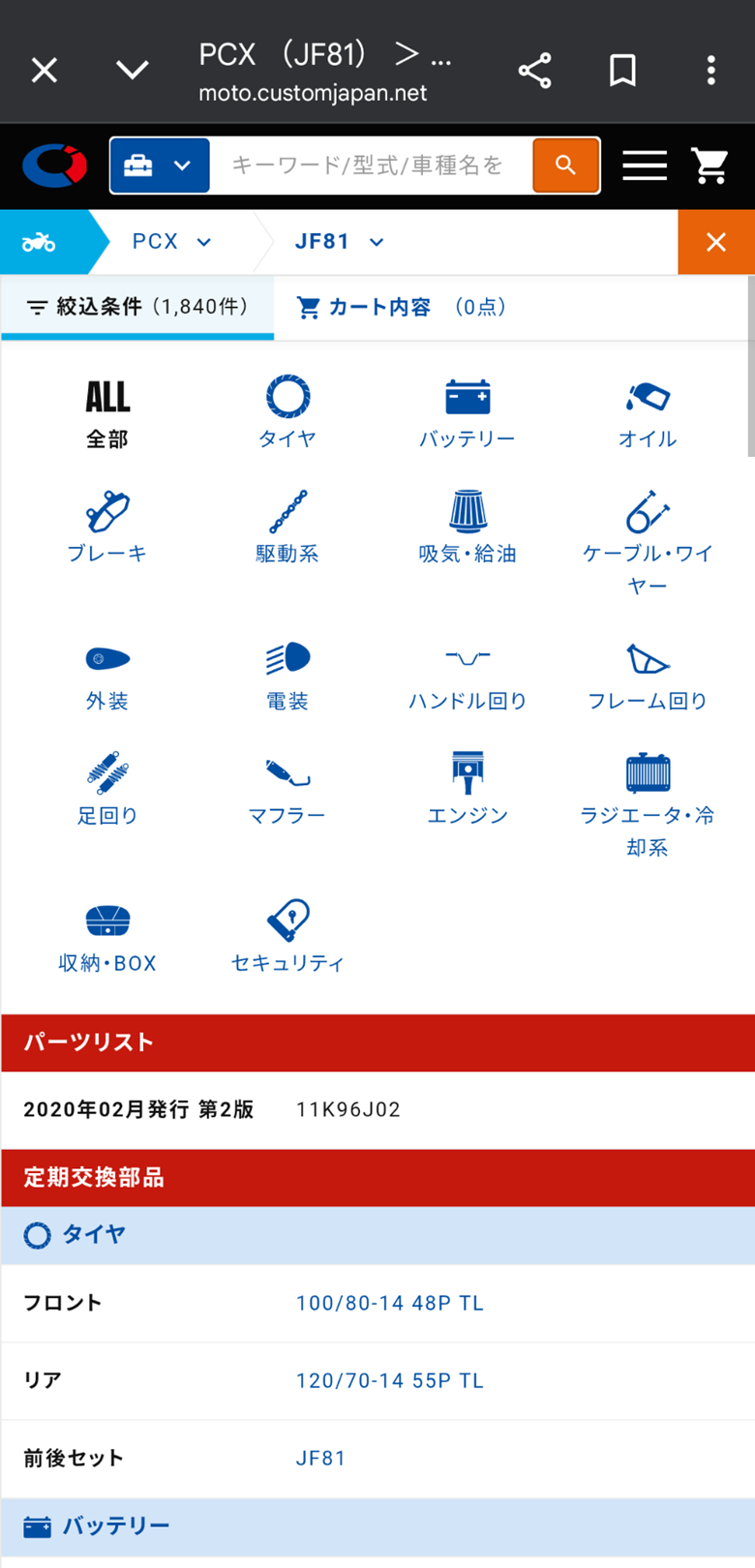Bookmark this page
This screenshot has width=755, height=1568.
point(622,70)
